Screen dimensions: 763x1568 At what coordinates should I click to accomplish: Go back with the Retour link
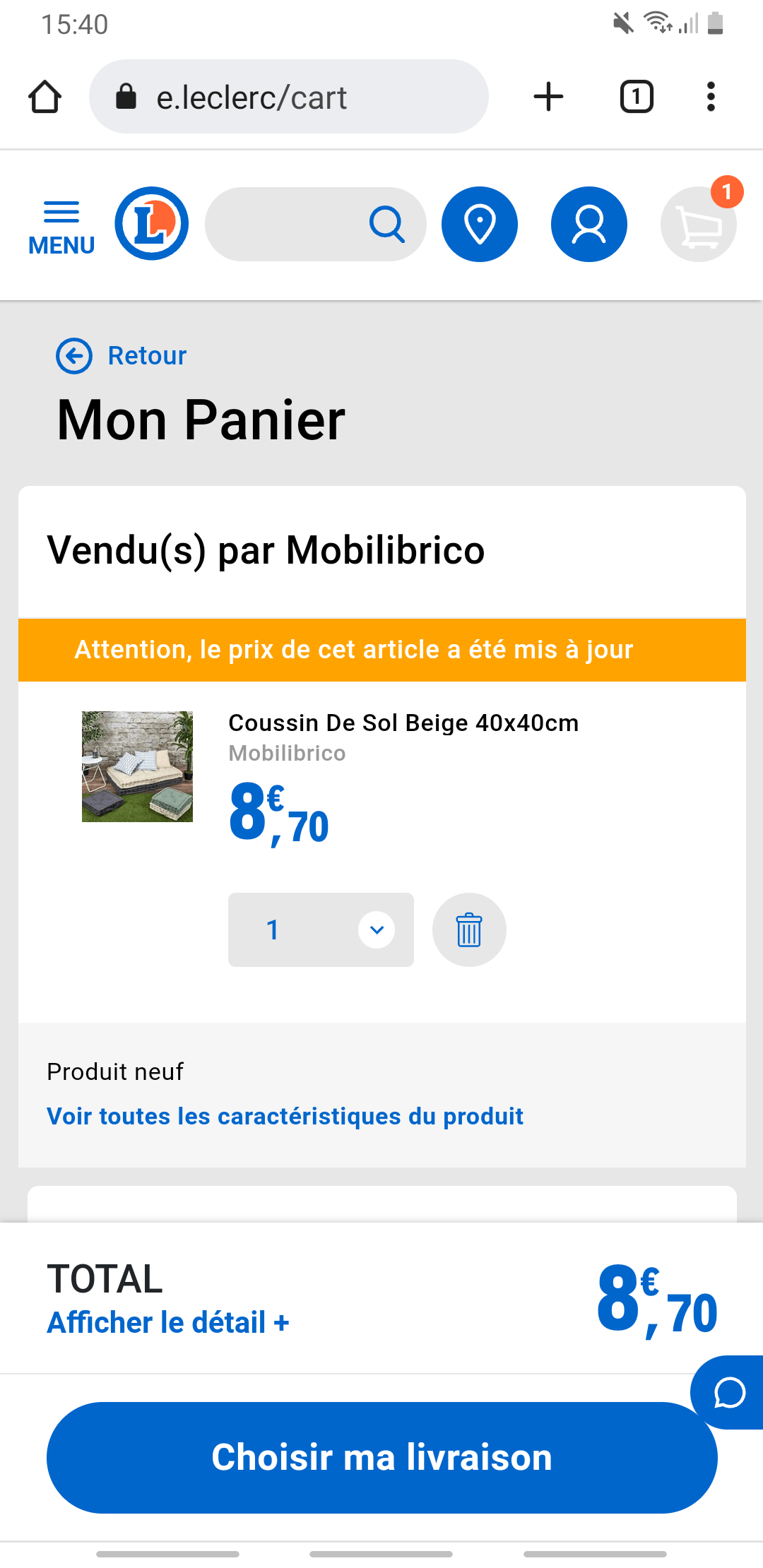[122, 355]
